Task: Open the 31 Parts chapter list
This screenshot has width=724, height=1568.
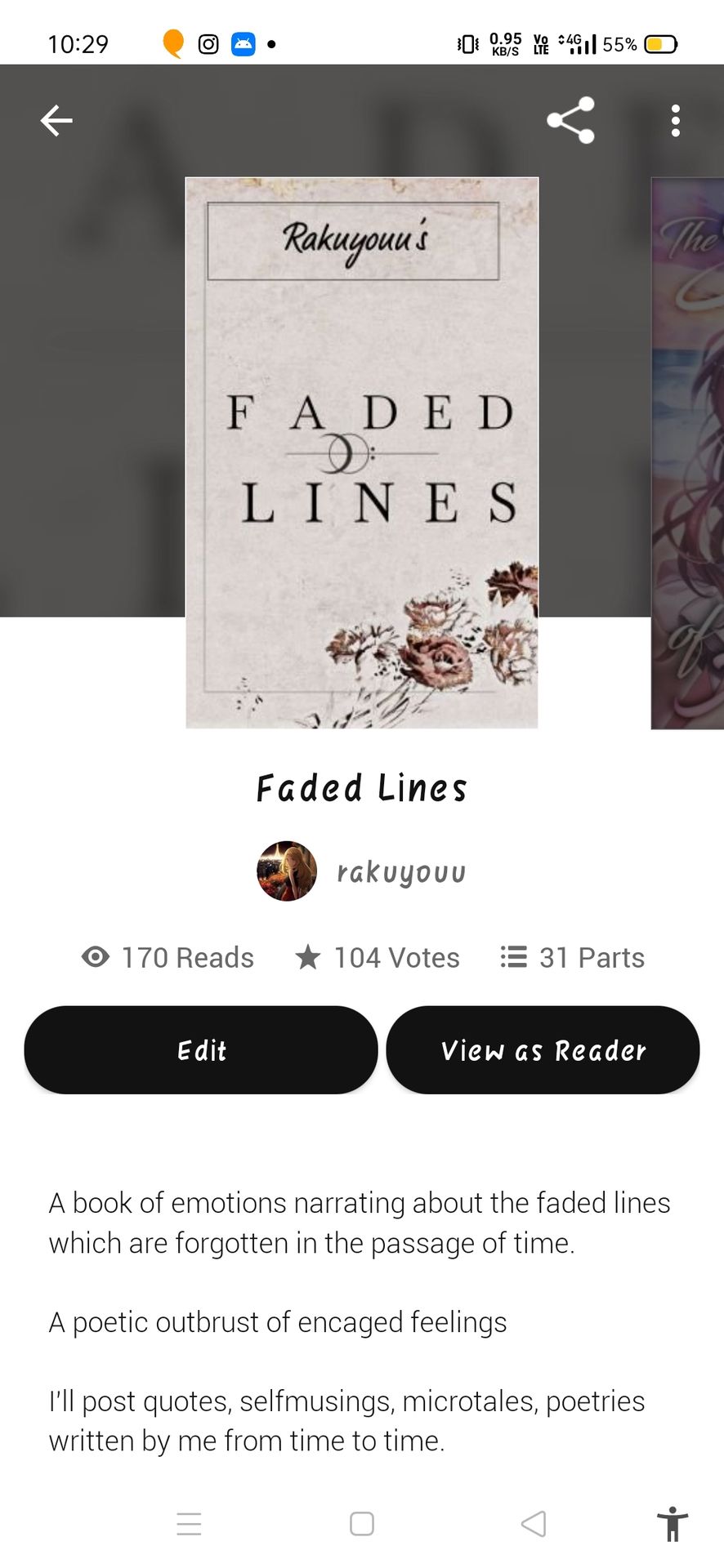Action: coord(573,957)
